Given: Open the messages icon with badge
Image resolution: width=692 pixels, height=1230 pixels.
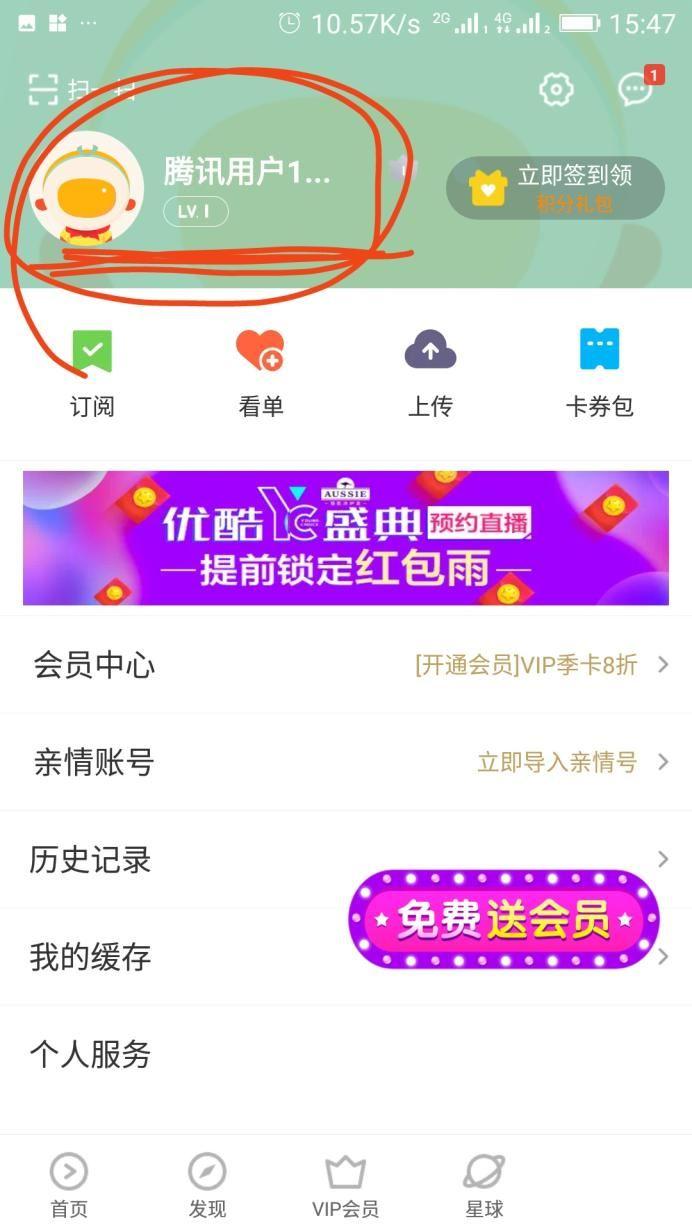Looking at the screenshot, I should point(636,89).
